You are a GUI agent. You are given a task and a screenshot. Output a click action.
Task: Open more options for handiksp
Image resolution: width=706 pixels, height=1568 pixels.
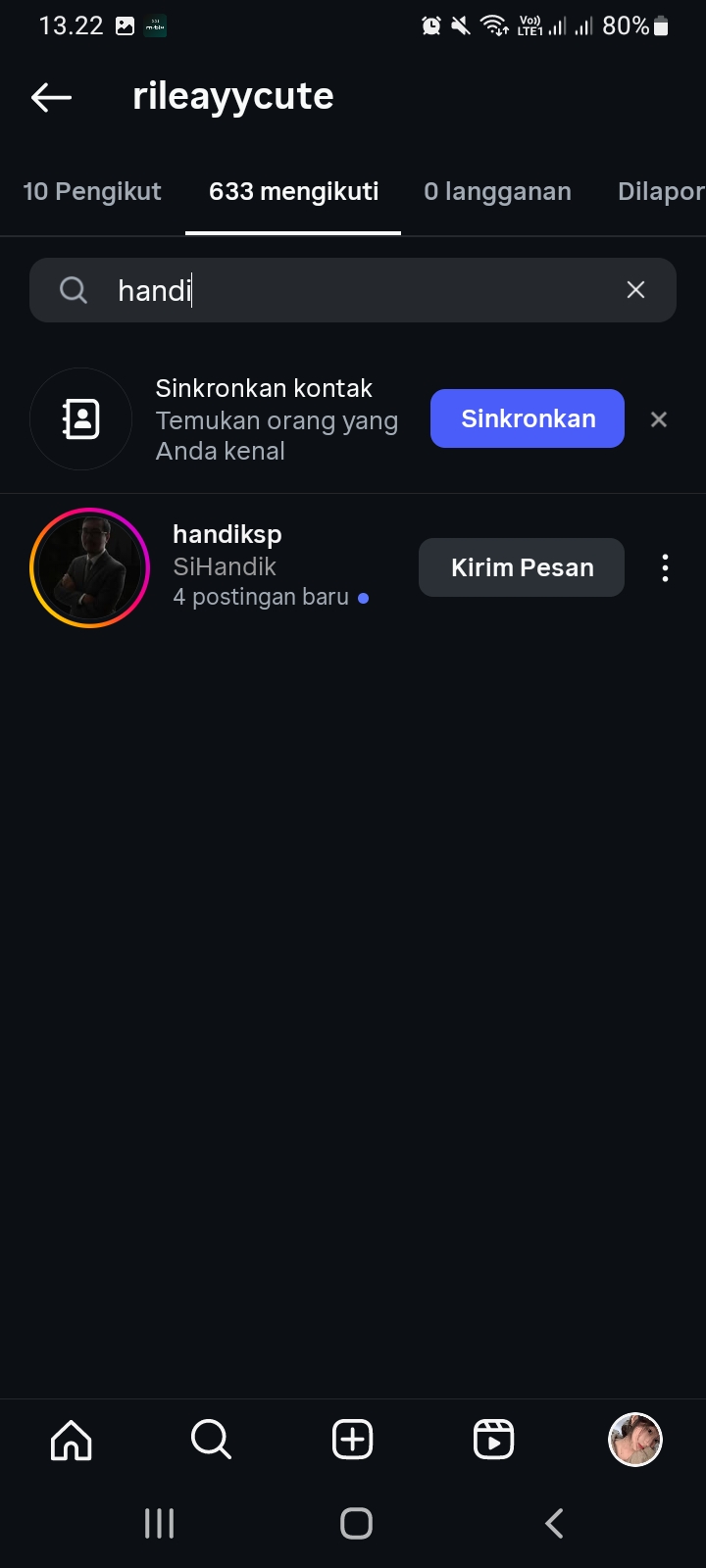(665, 568)
